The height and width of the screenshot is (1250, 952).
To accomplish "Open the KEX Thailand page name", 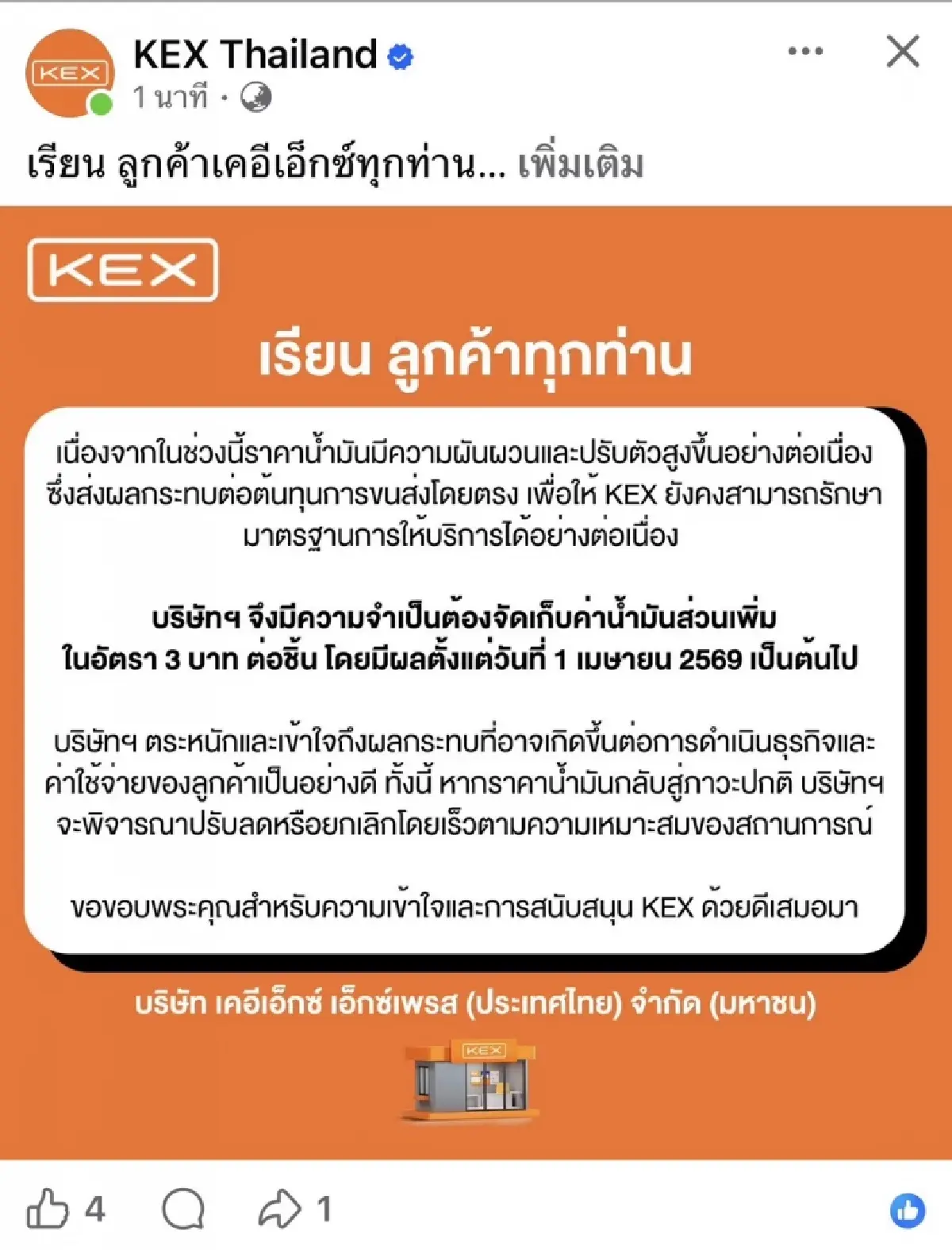I will click(x=255, y=55).
